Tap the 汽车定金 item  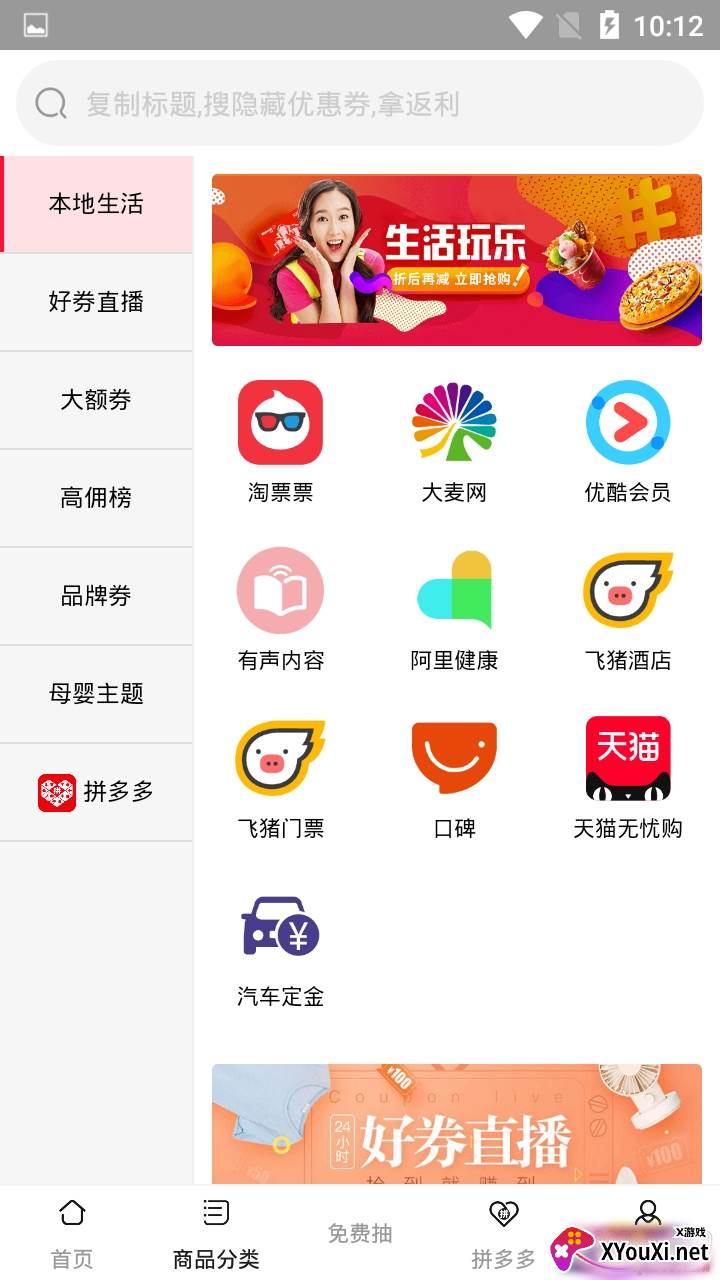[280, 944]
